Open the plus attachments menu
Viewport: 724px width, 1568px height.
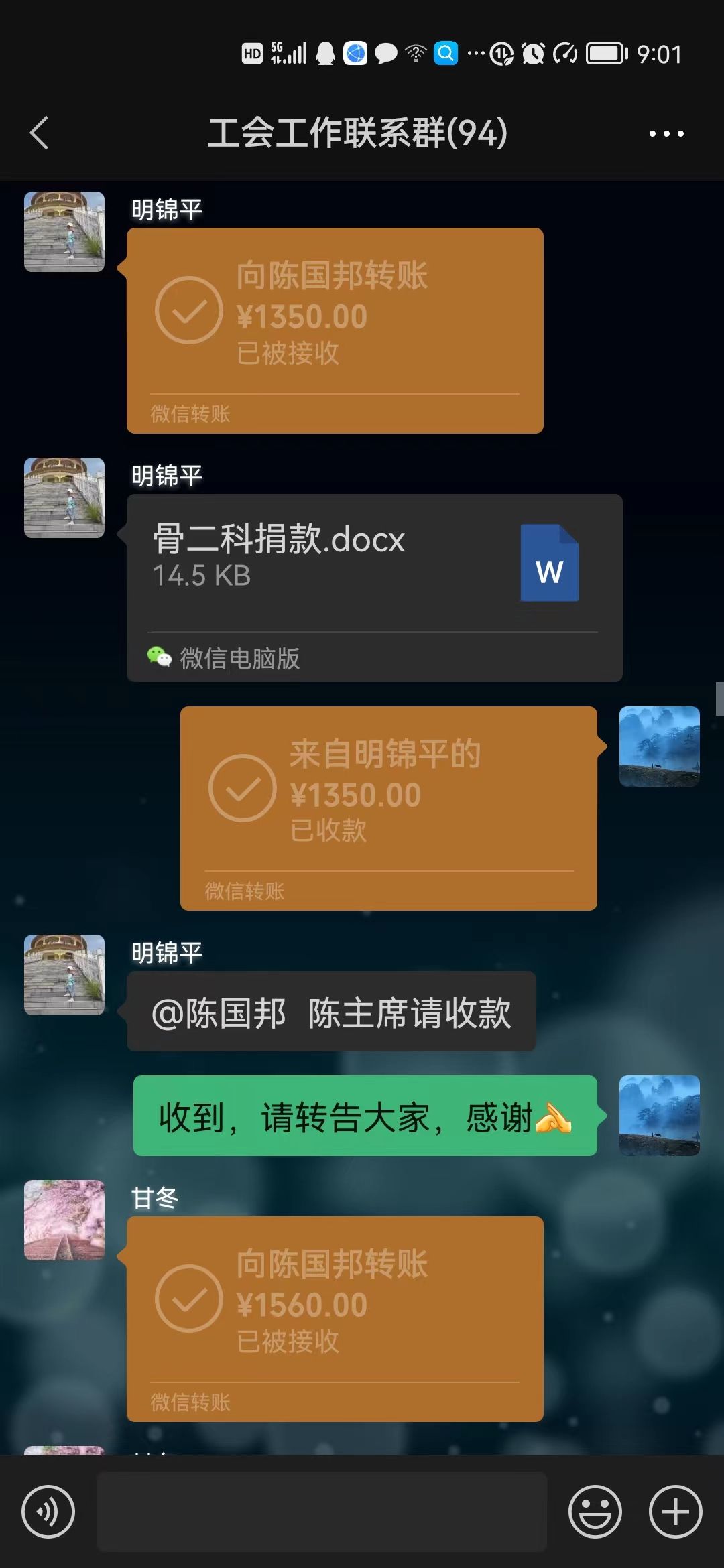(675, 1511)
